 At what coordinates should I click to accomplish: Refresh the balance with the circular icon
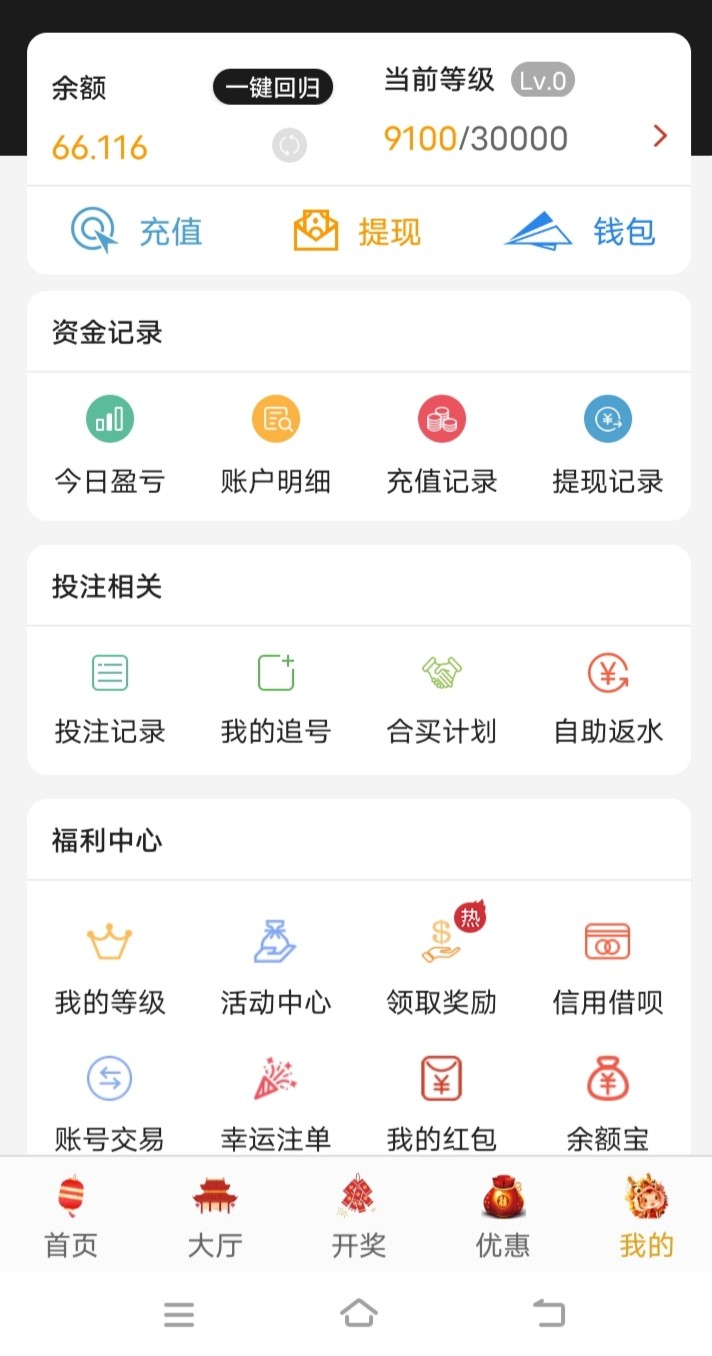click(289, 146)
